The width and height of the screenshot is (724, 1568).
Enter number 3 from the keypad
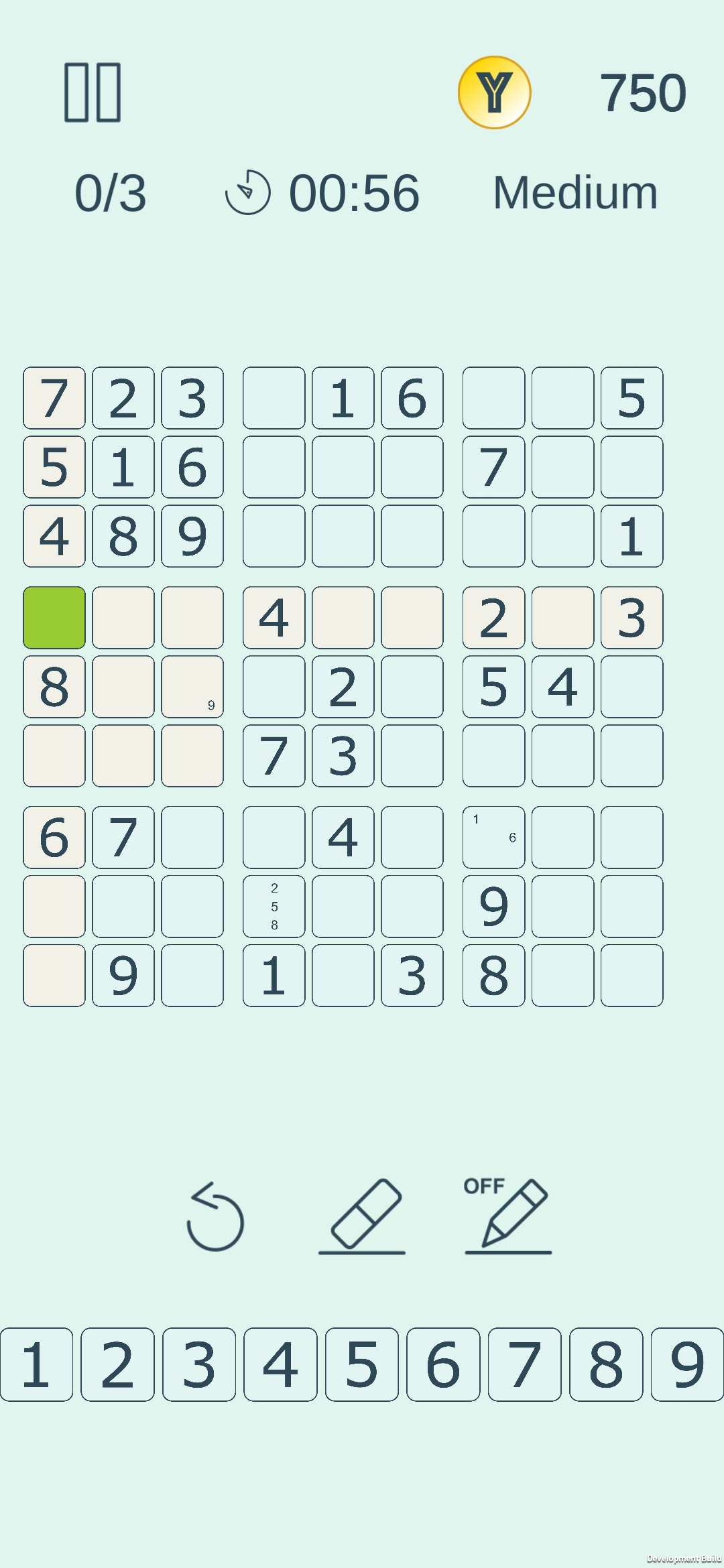coord(199,1364)
